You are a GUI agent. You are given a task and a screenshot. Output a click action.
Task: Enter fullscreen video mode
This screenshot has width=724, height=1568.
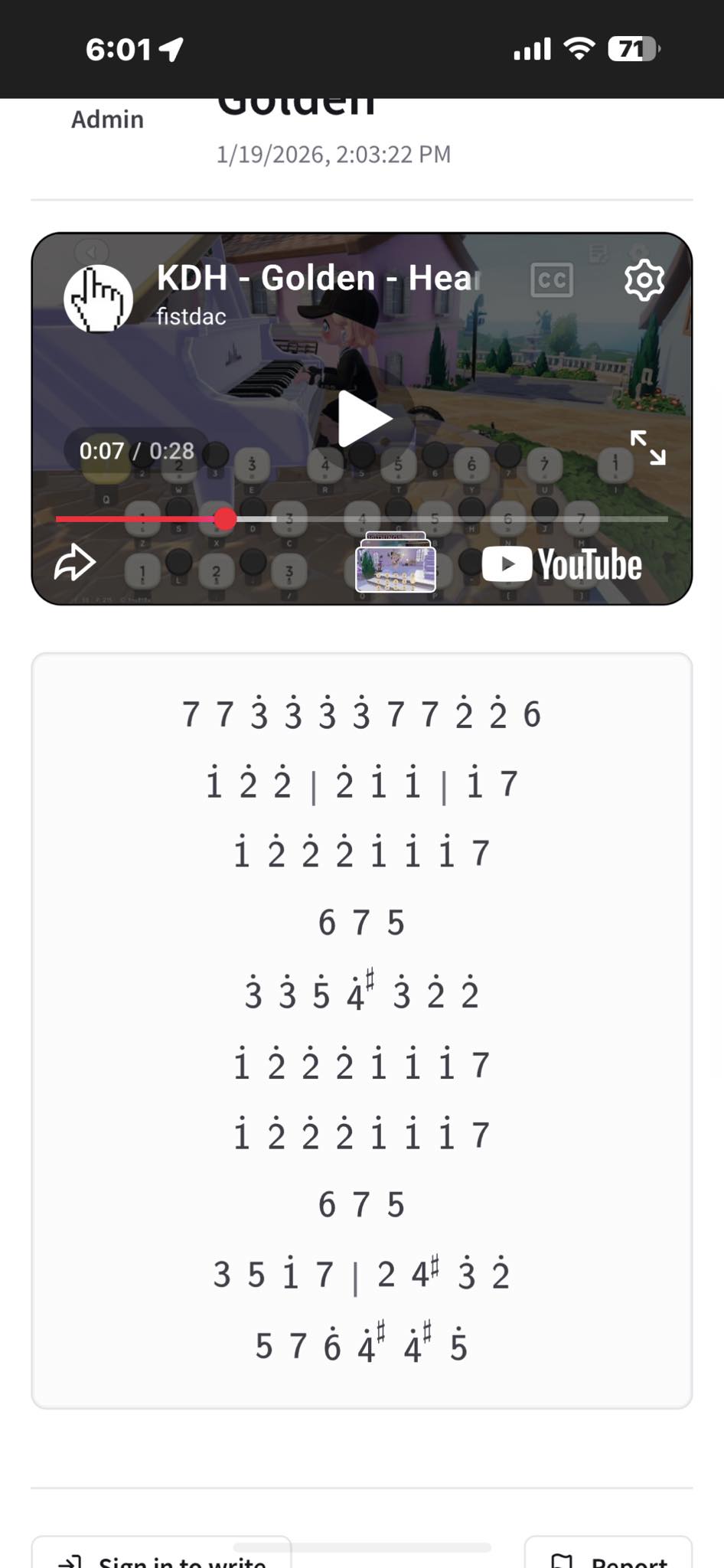pos(647,448)
